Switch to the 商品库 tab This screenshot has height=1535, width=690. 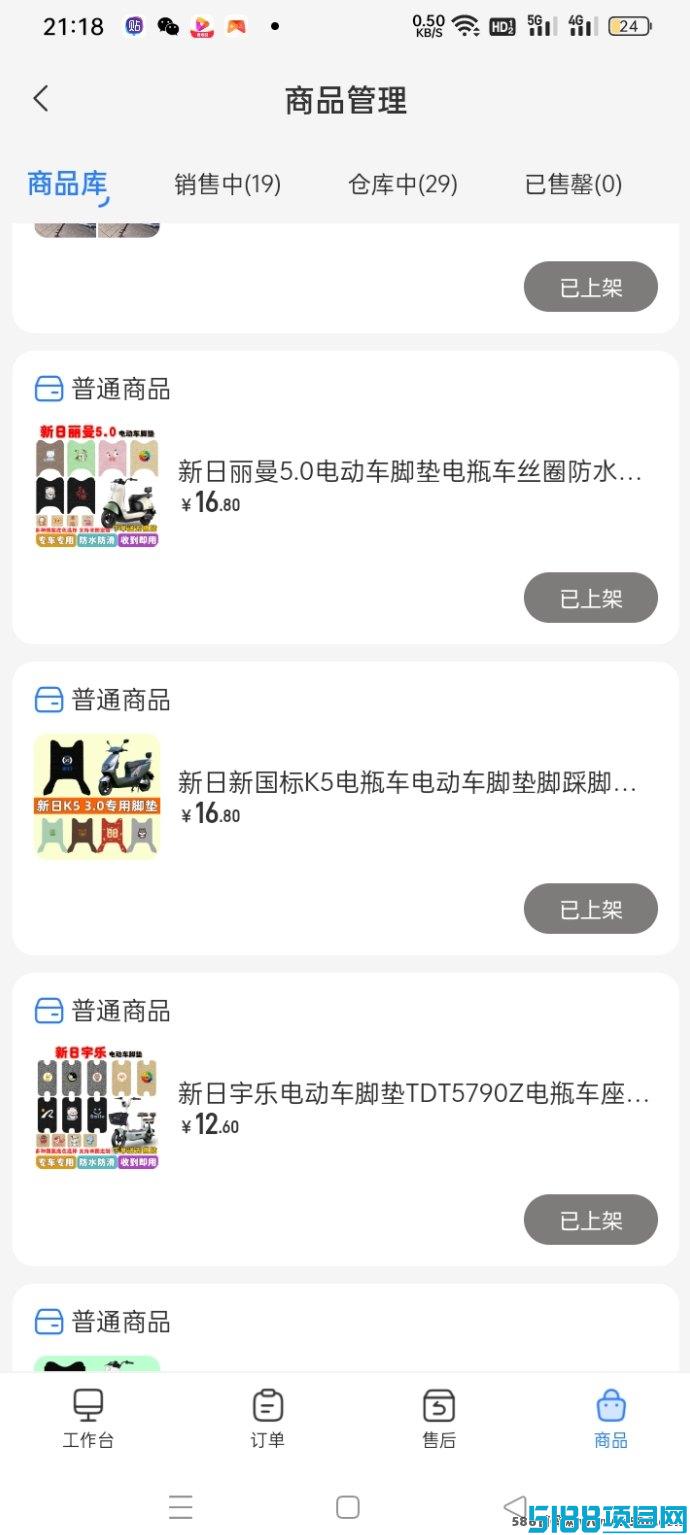click(x=67, y=184)
